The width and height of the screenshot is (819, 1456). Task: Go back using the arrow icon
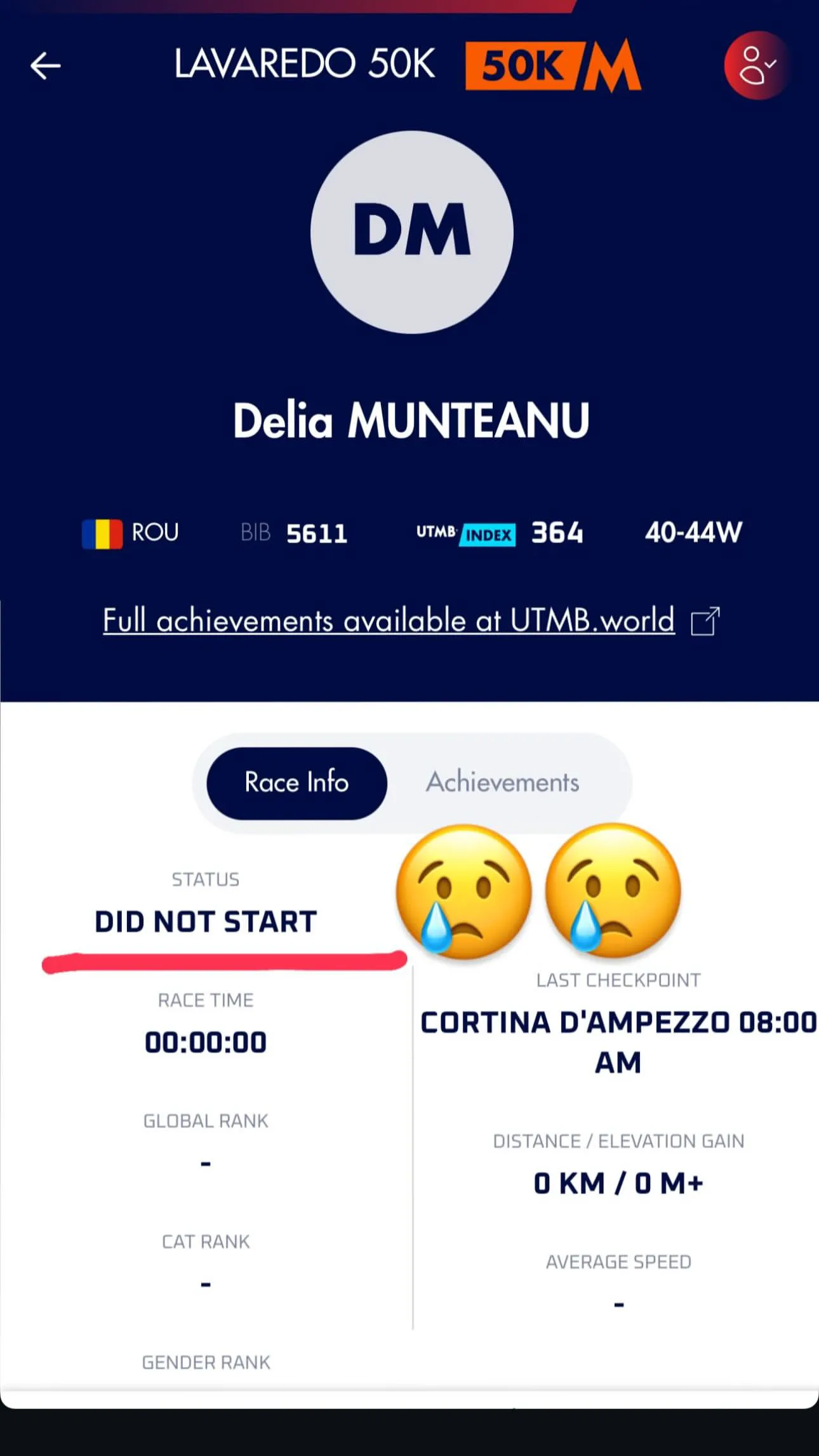(x=46, y=66)
